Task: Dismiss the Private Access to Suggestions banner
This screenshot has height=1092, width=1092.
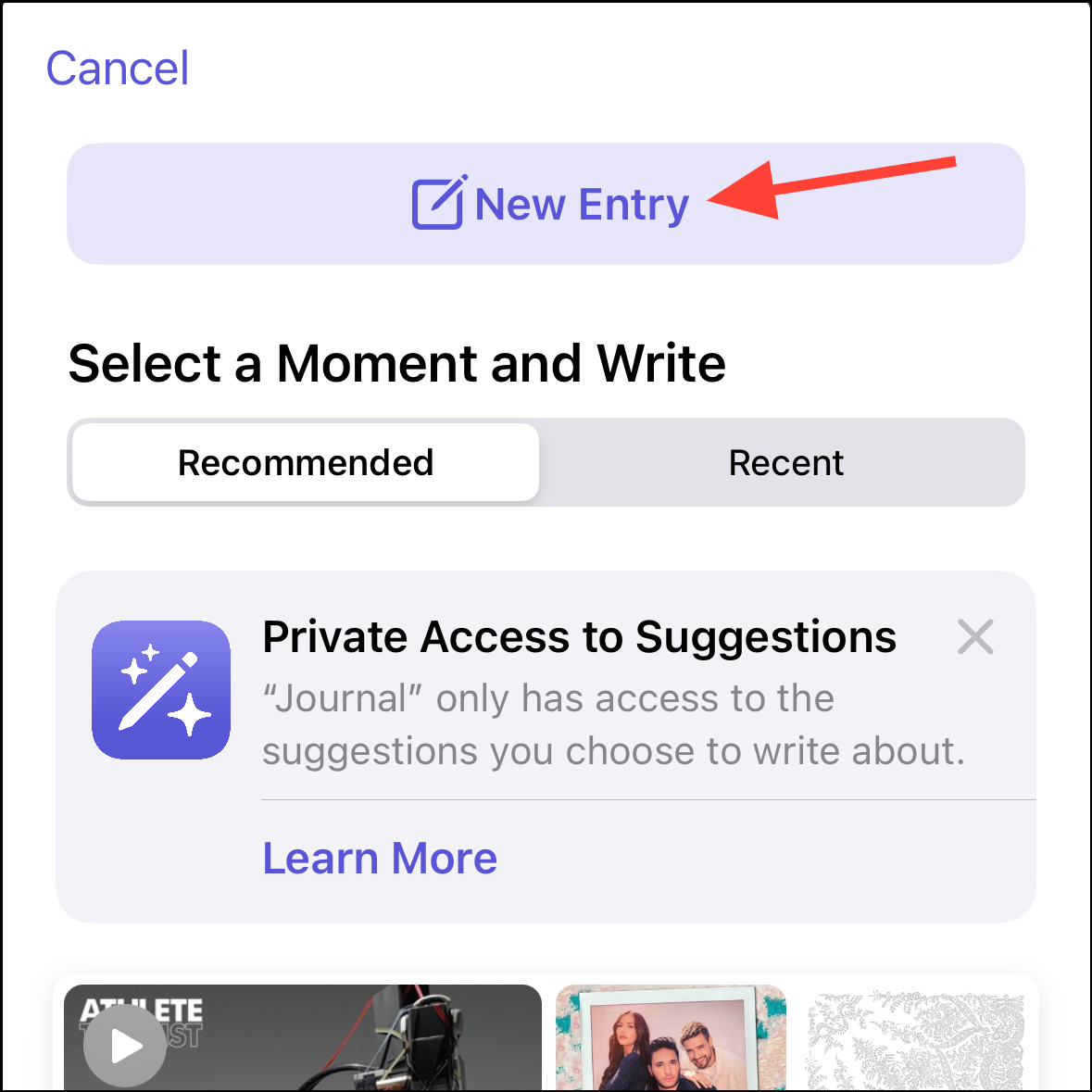Action: 974,637
